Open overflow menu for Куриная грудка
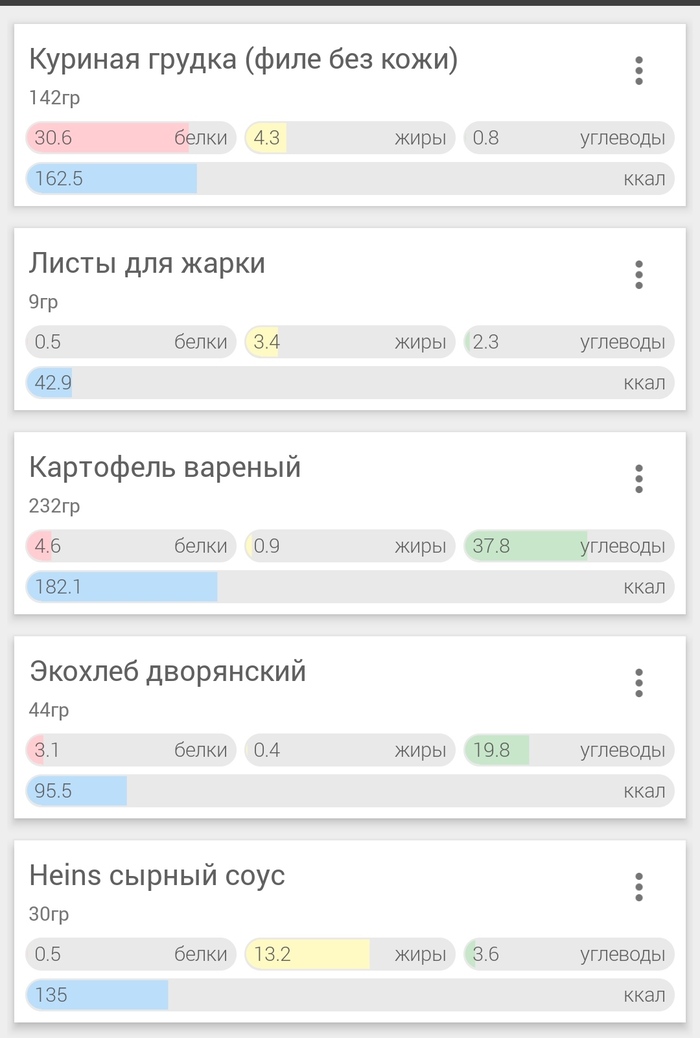Screen dimensions: 700x1038 click(x=639, y=71)
